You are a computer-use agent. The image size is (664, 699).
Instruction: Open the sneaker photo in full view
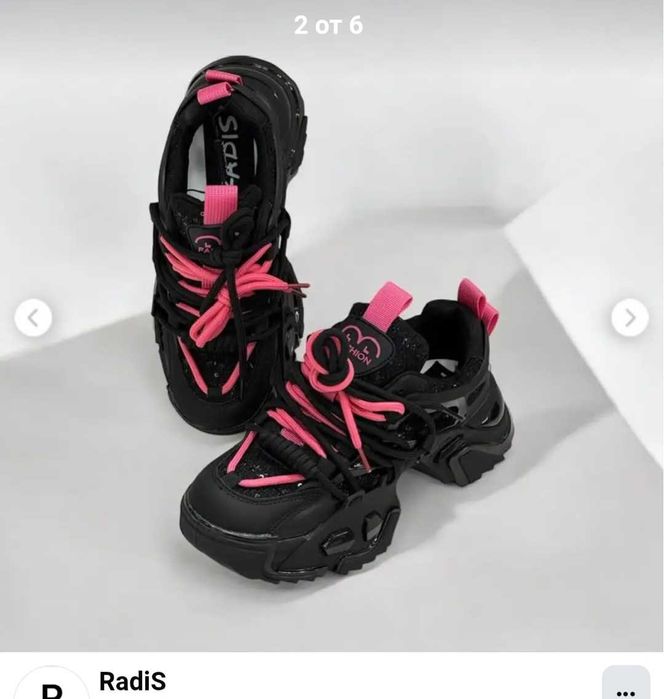tap(330, 330)
